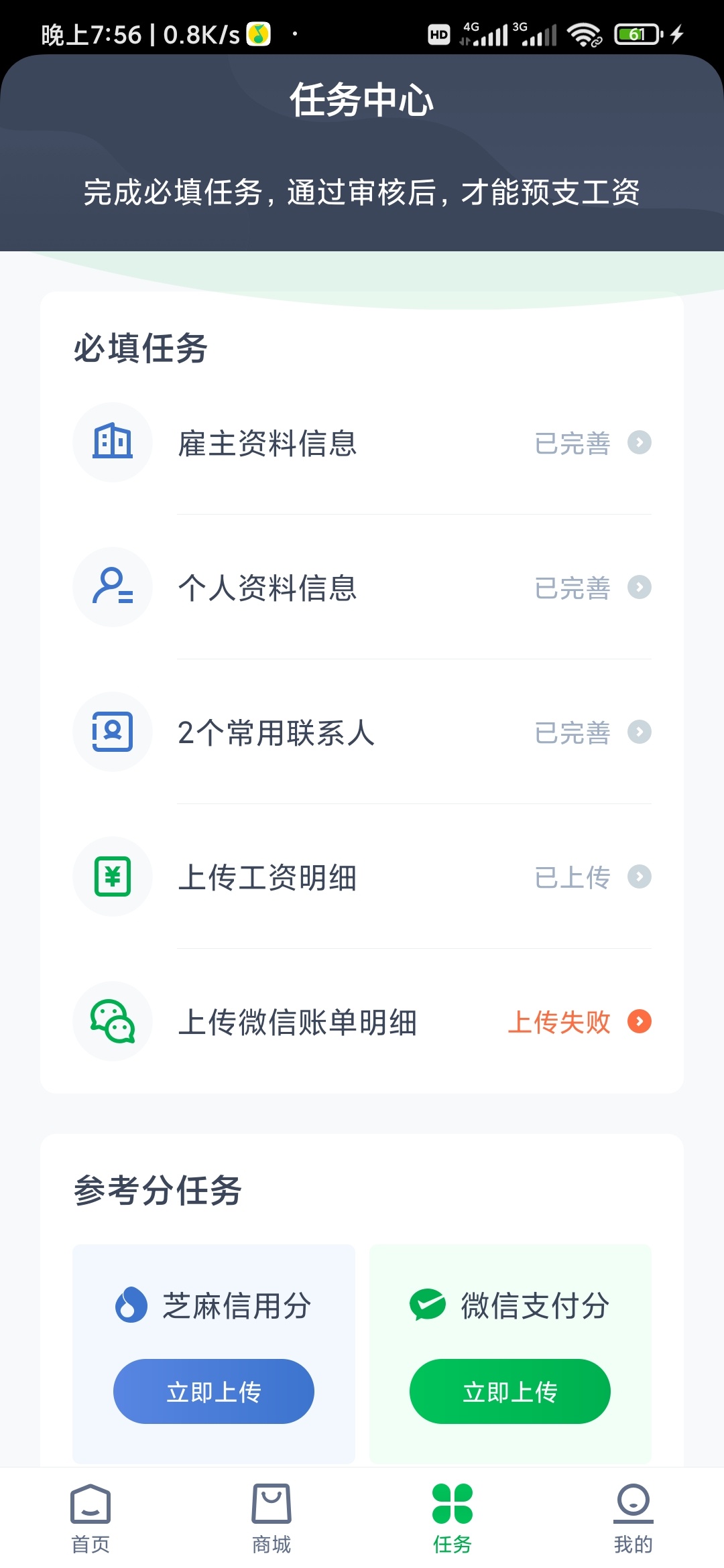Open the 上传工资明细 row
Viewport: 724px width, 1568px height.
(362, 876)
